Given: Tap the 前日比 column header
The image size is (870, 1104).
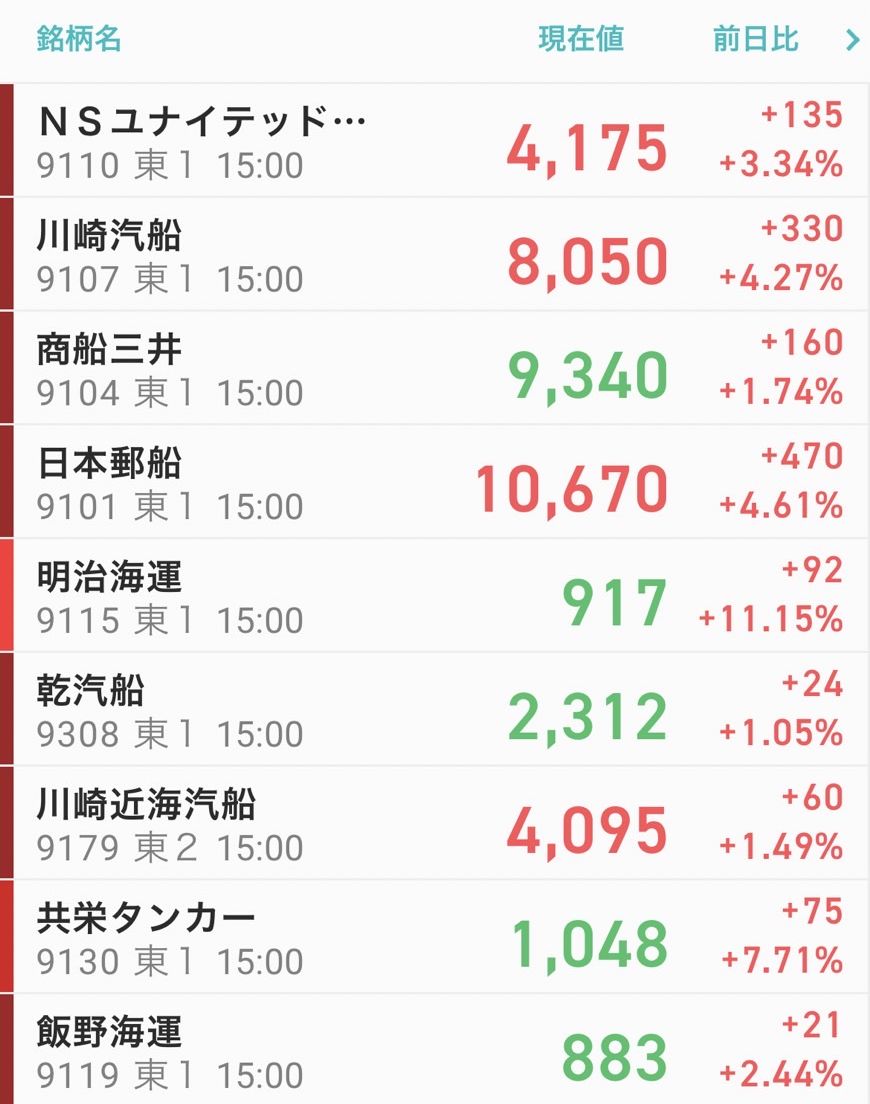Looking at the screenshot, I should pyautogui.click(x=755, y=39).
